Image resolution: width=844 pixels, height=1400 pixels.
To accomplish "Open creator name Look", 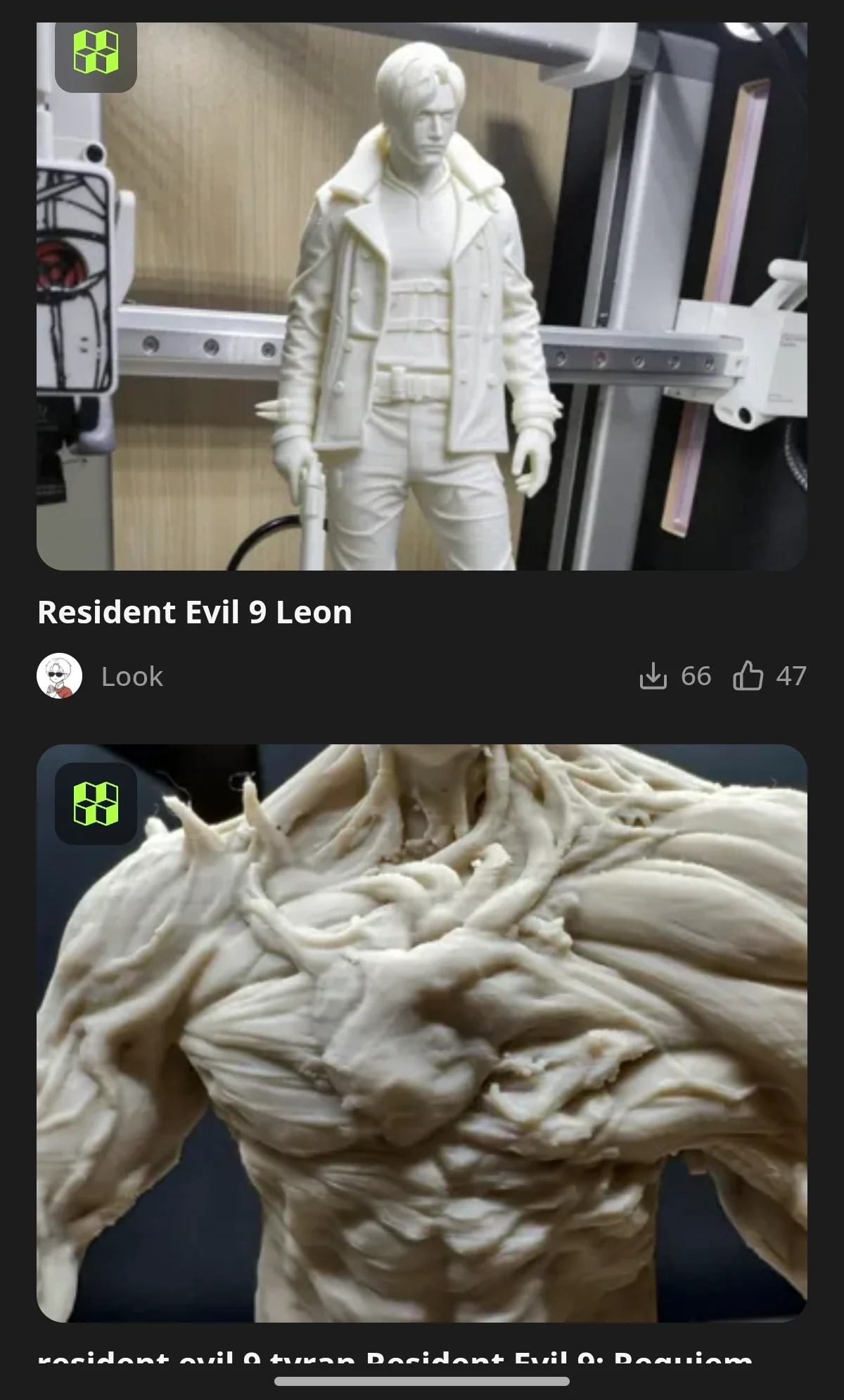I will tap(132, 677).
